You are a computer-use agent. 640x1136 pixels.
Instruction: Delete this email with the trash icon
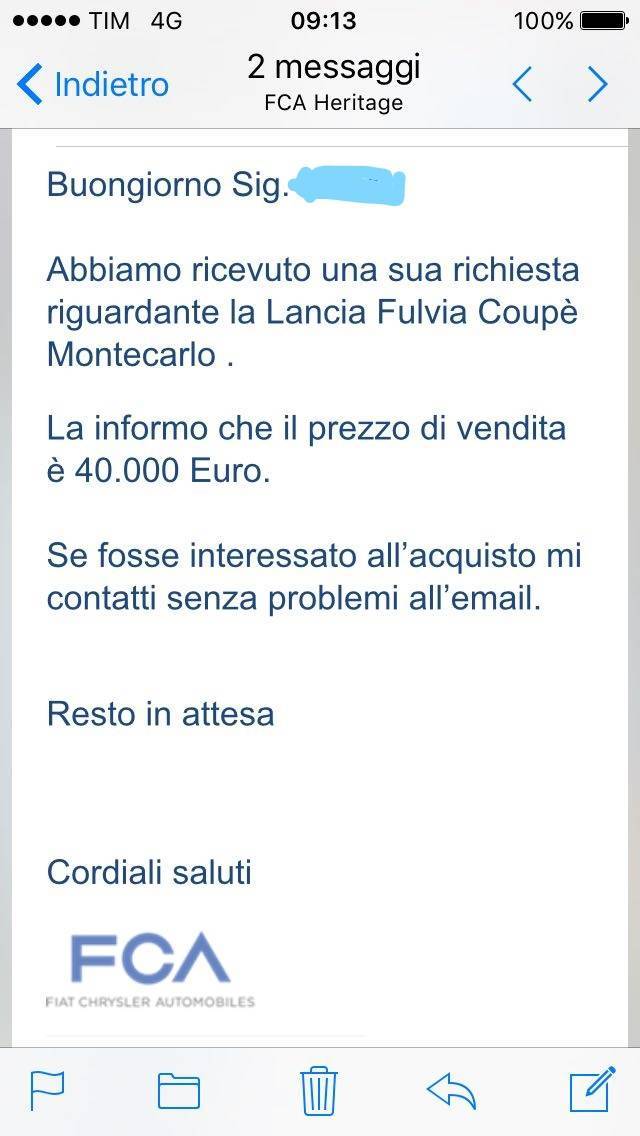pyautogui.click(x=318, y=1089)
